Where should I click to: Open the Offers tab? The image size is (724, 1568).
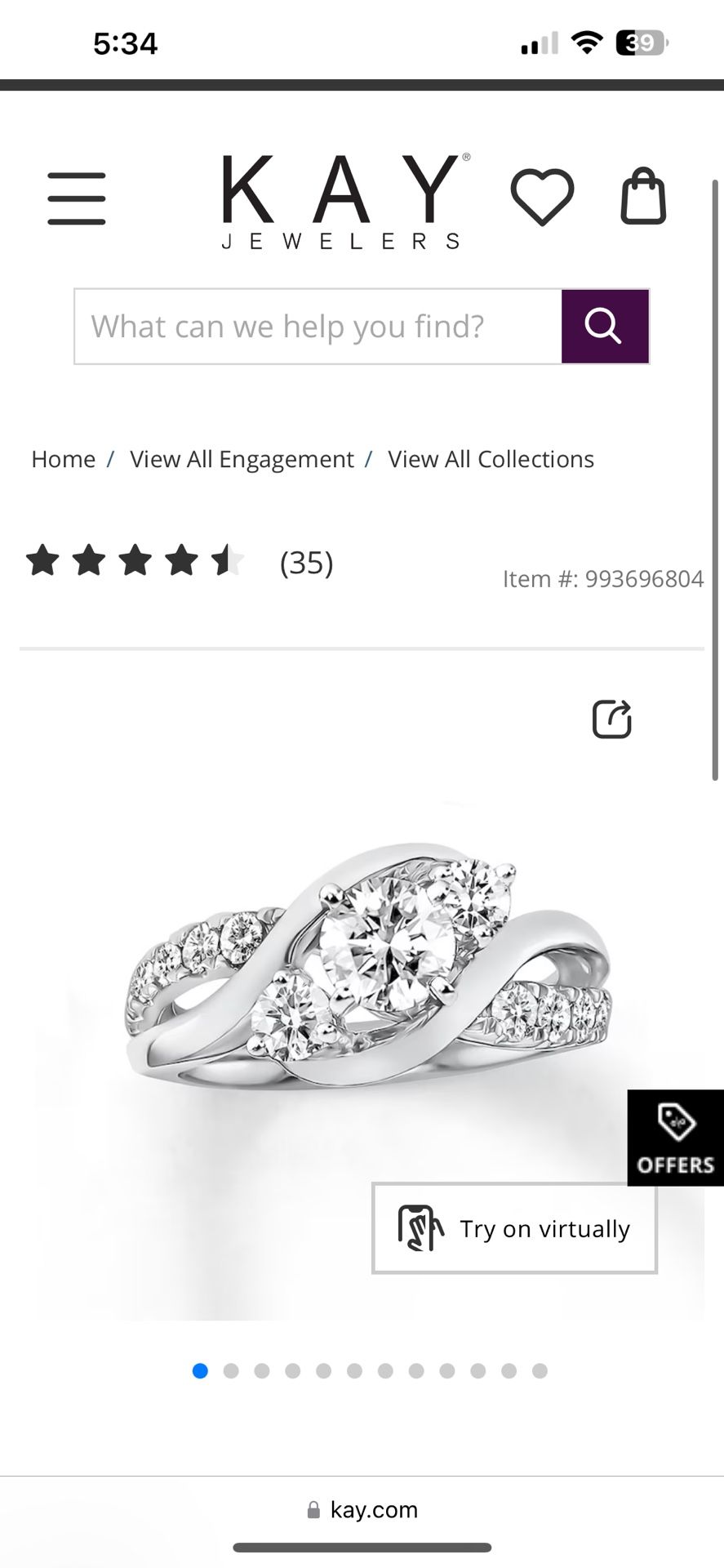point(675,1138)
